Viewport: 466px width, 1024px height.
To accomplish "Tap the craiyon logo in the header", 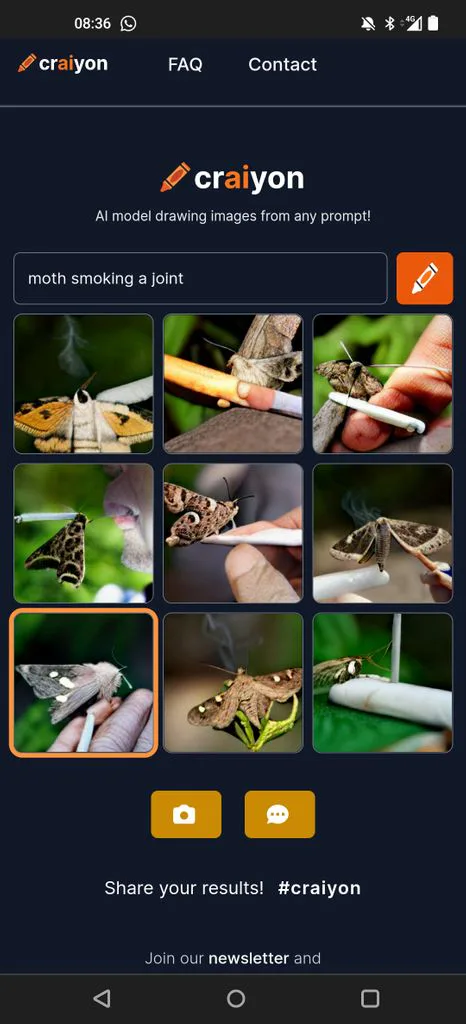I will 63,63.
